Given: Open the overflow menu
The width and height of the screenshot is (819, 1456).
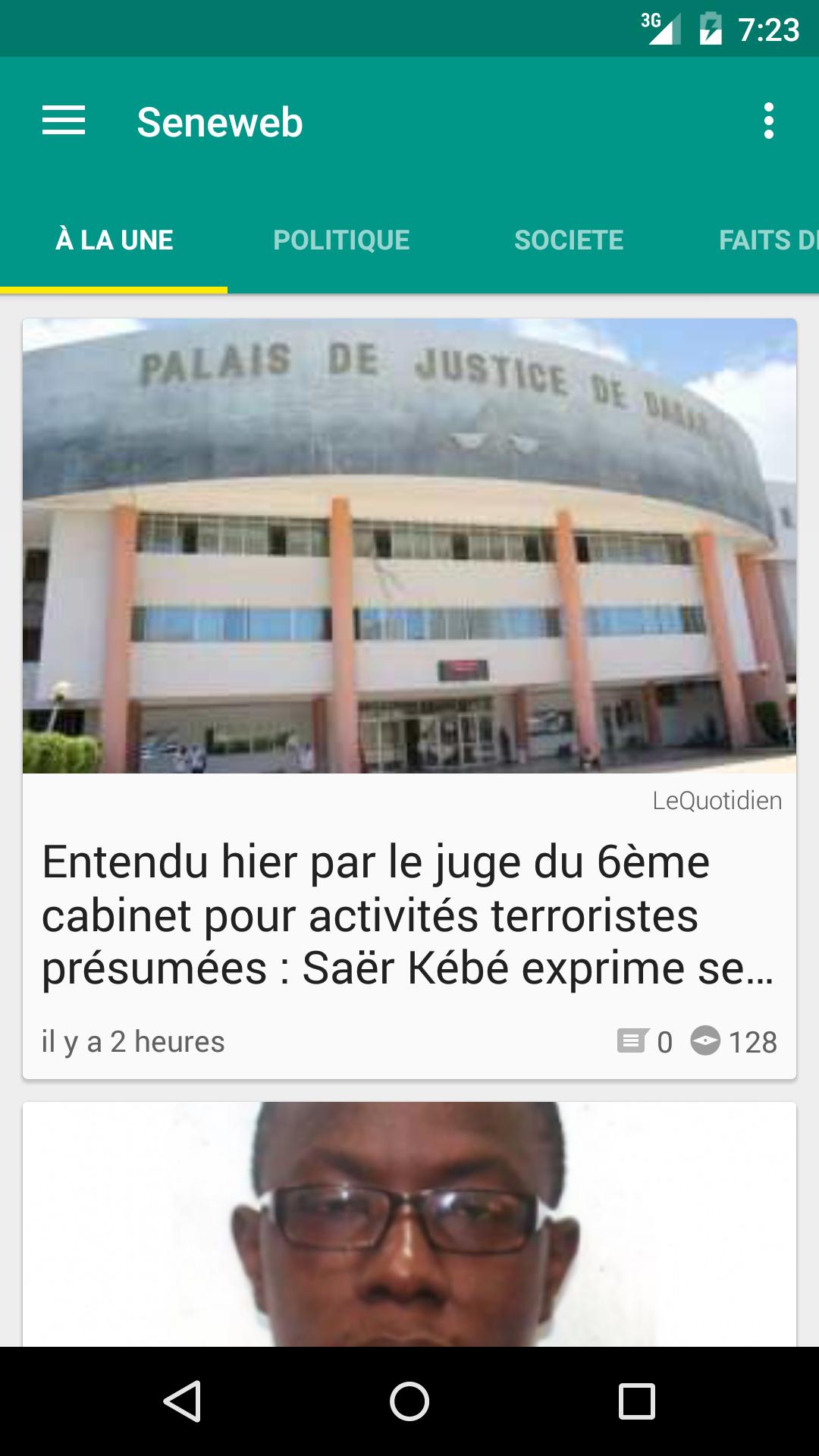Looking at the screenshot, I should click(768, 121).
